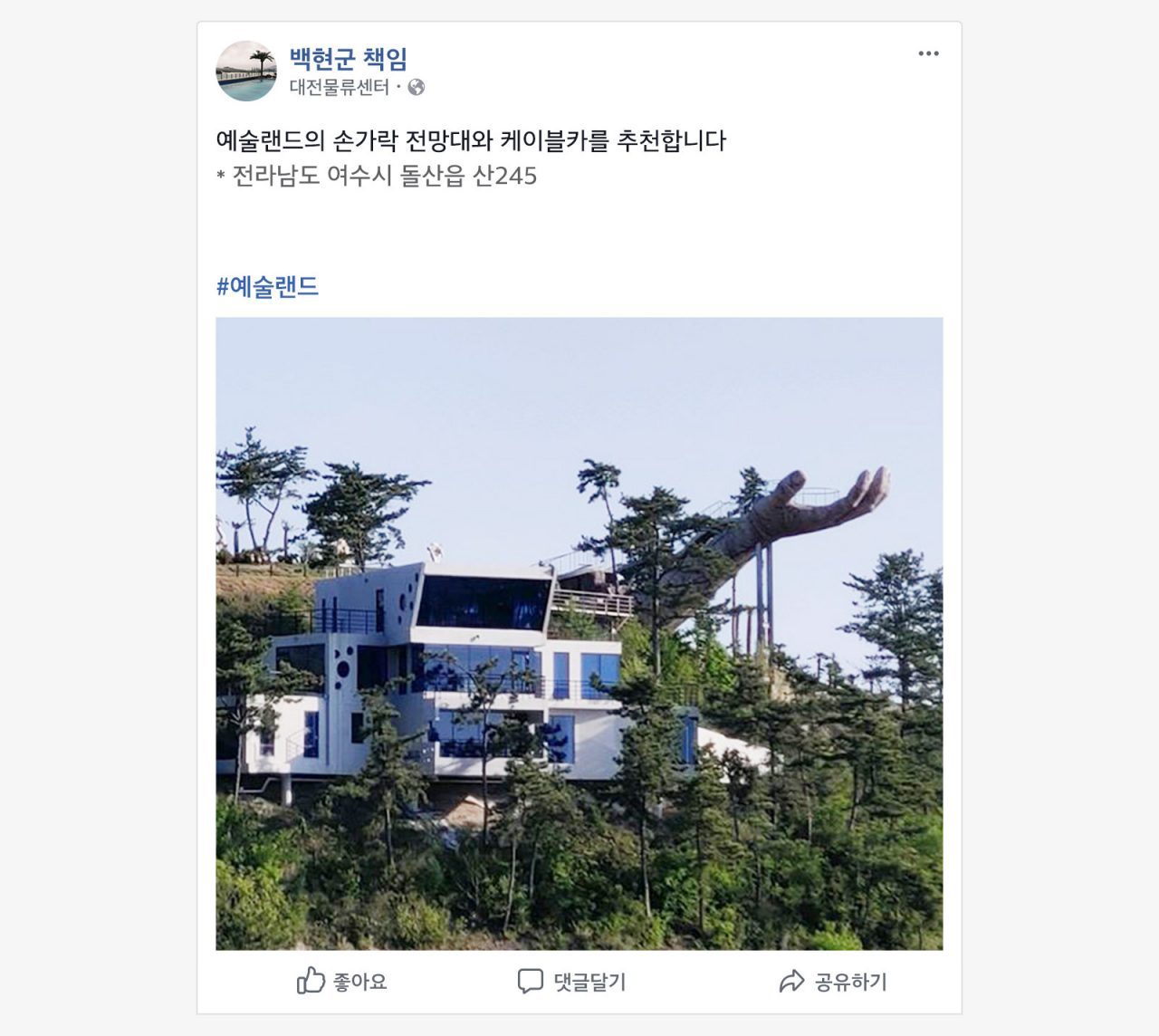Screen dimensions: 1159x1036
Task: View the post photo of the hand observatory
Action: click(579, 633)
